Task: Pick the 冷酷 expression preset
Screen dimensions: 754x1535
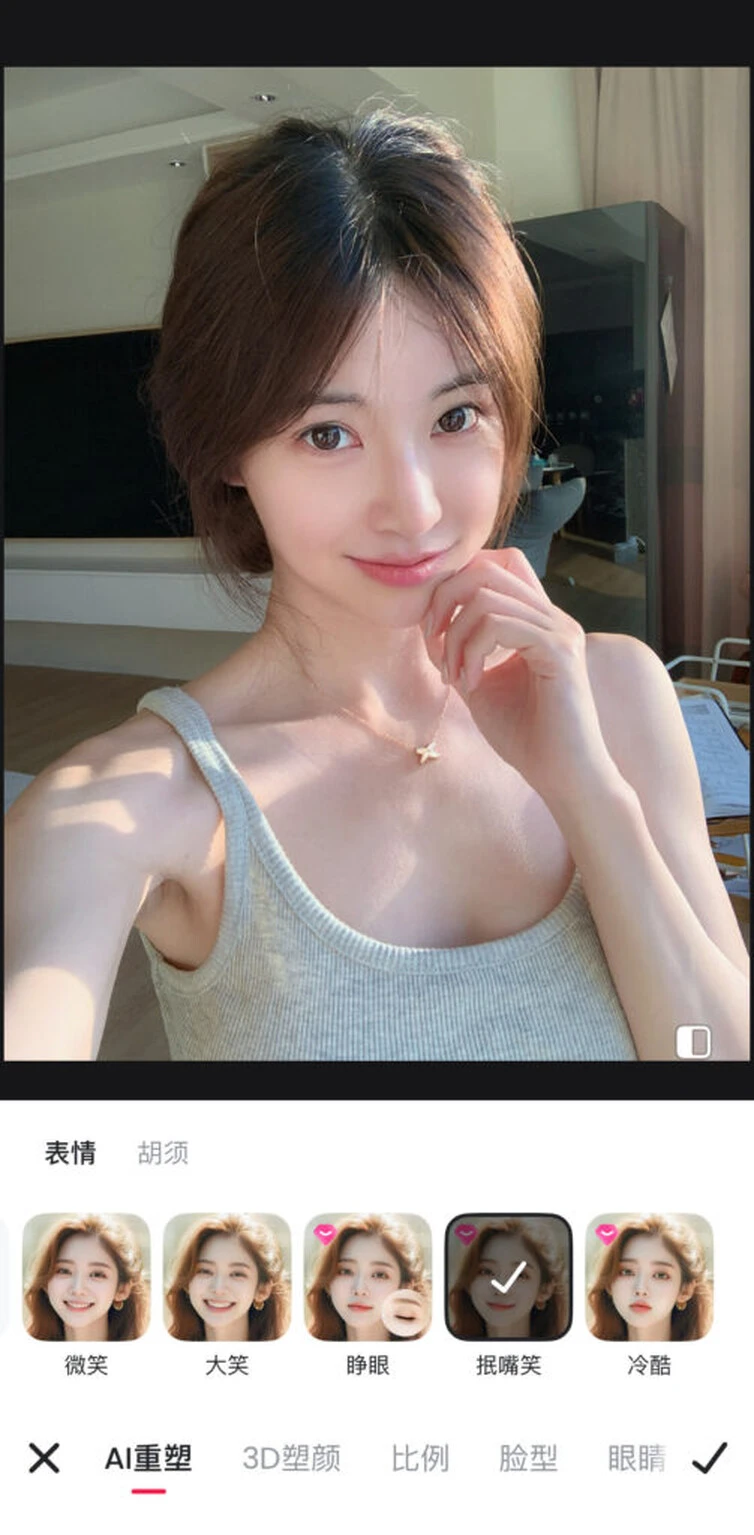Action: tap(649, 1277)
